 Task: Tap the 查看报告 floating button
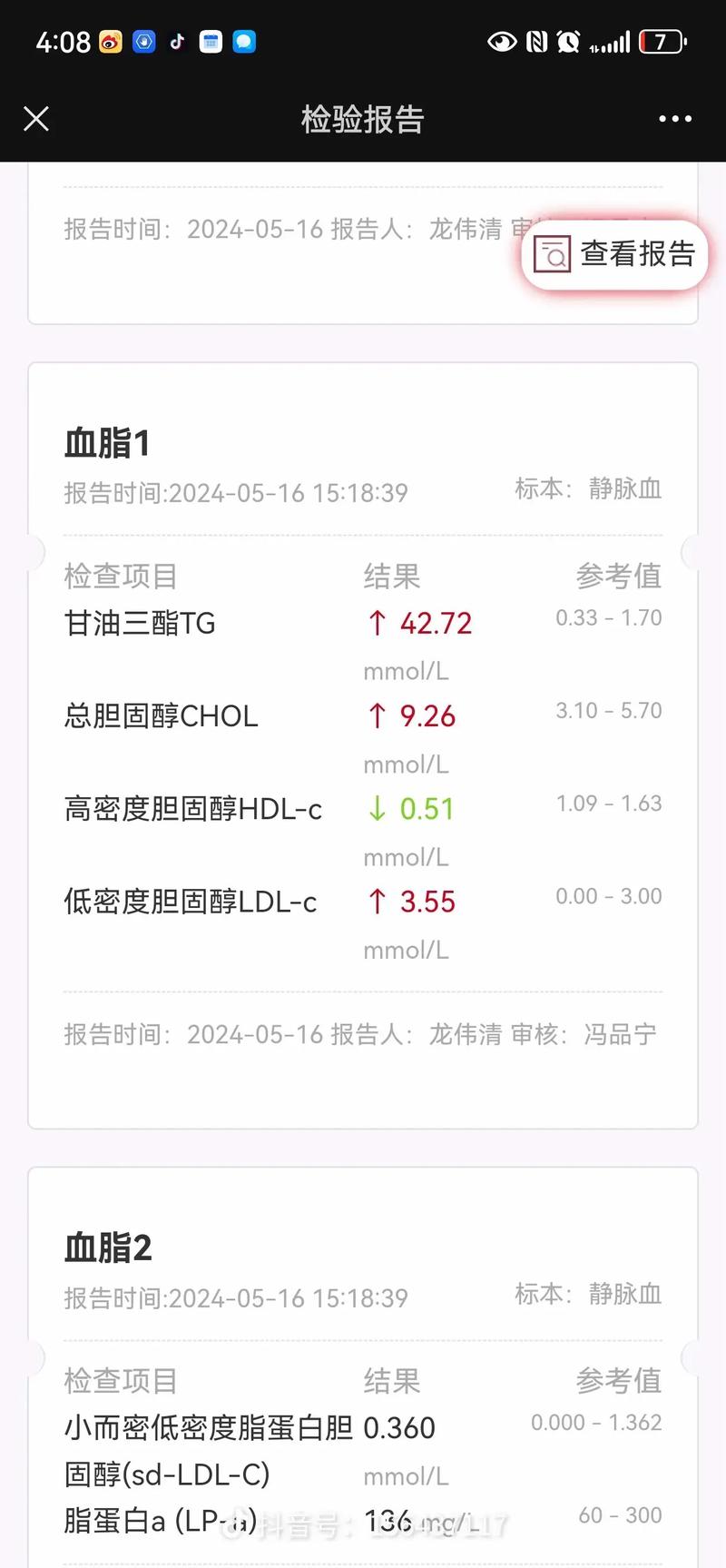614,255
